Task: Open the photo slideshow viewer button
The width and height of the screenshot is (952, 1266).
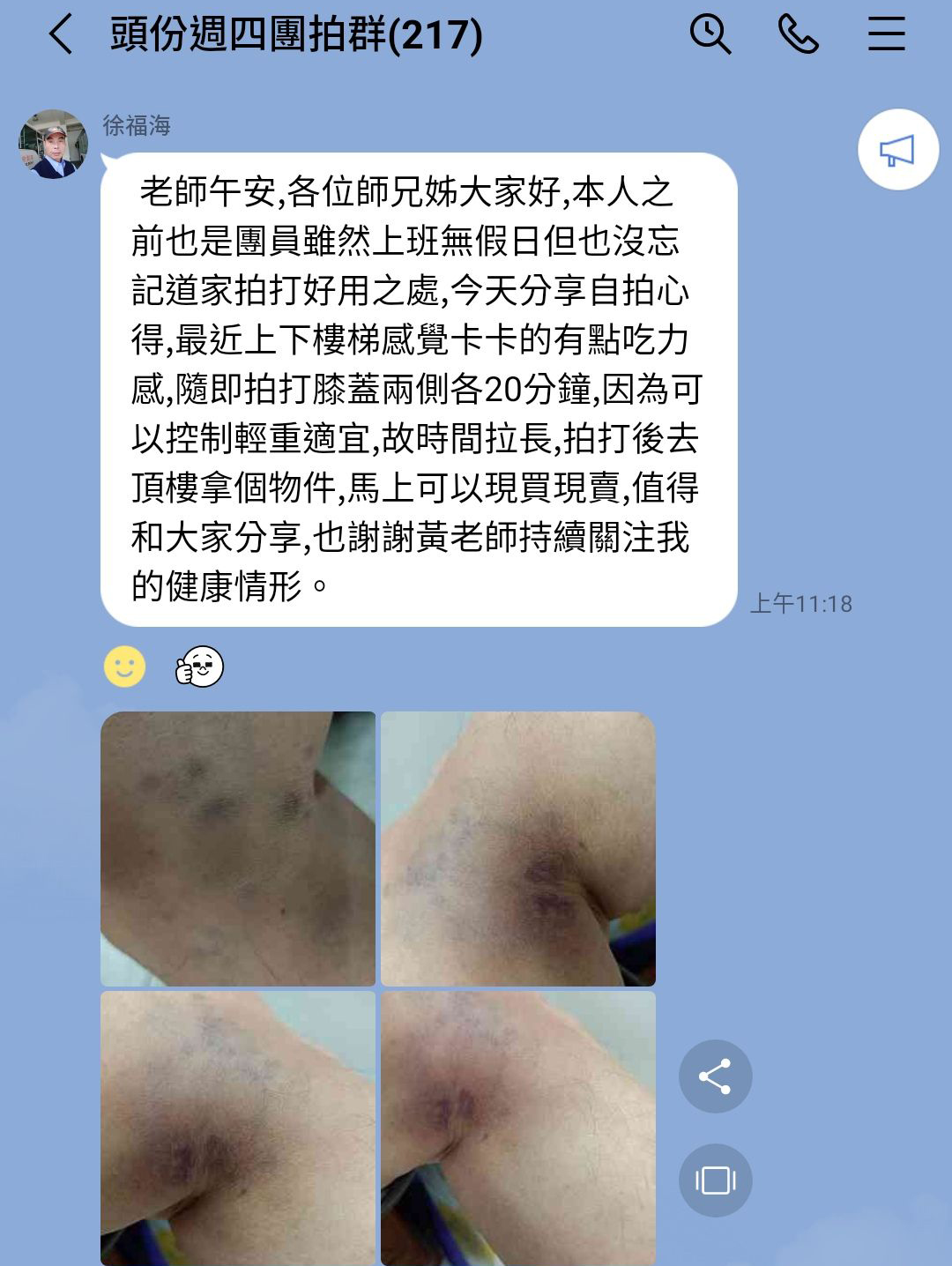Action: click(x=715, y=1180)
